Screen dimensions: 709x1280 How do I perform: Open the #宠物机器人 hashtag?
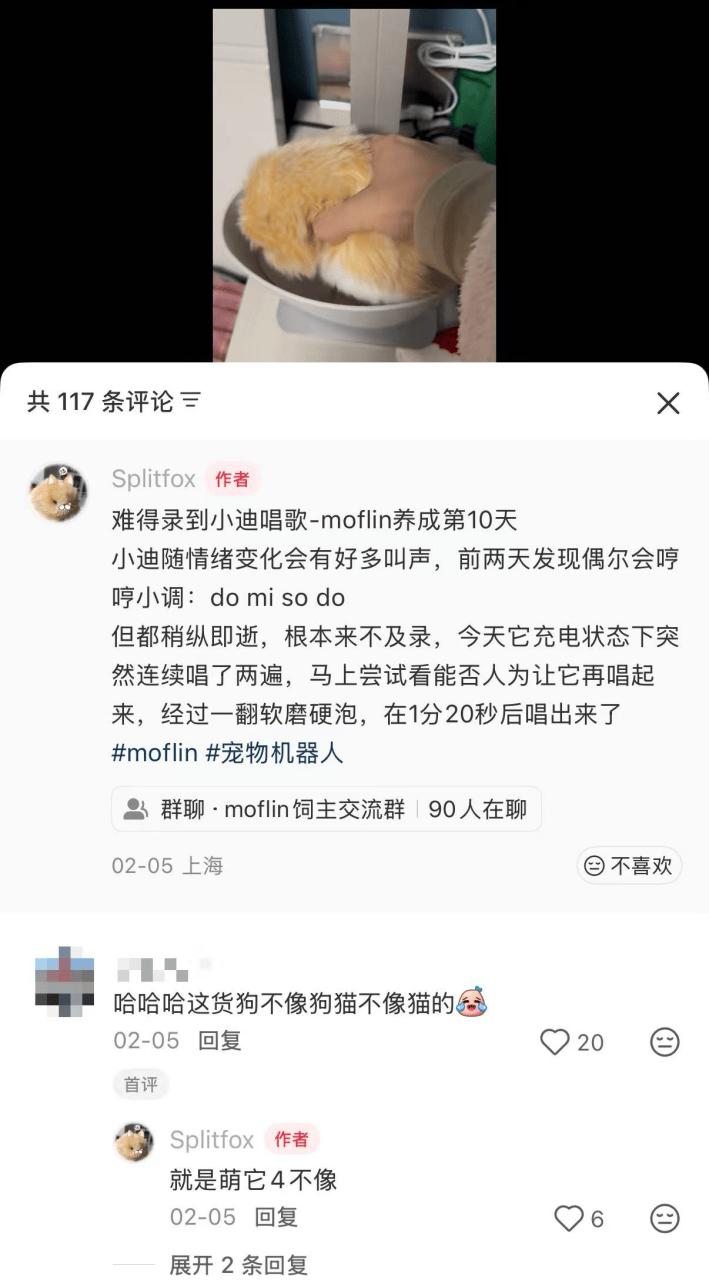click(274, 753)
